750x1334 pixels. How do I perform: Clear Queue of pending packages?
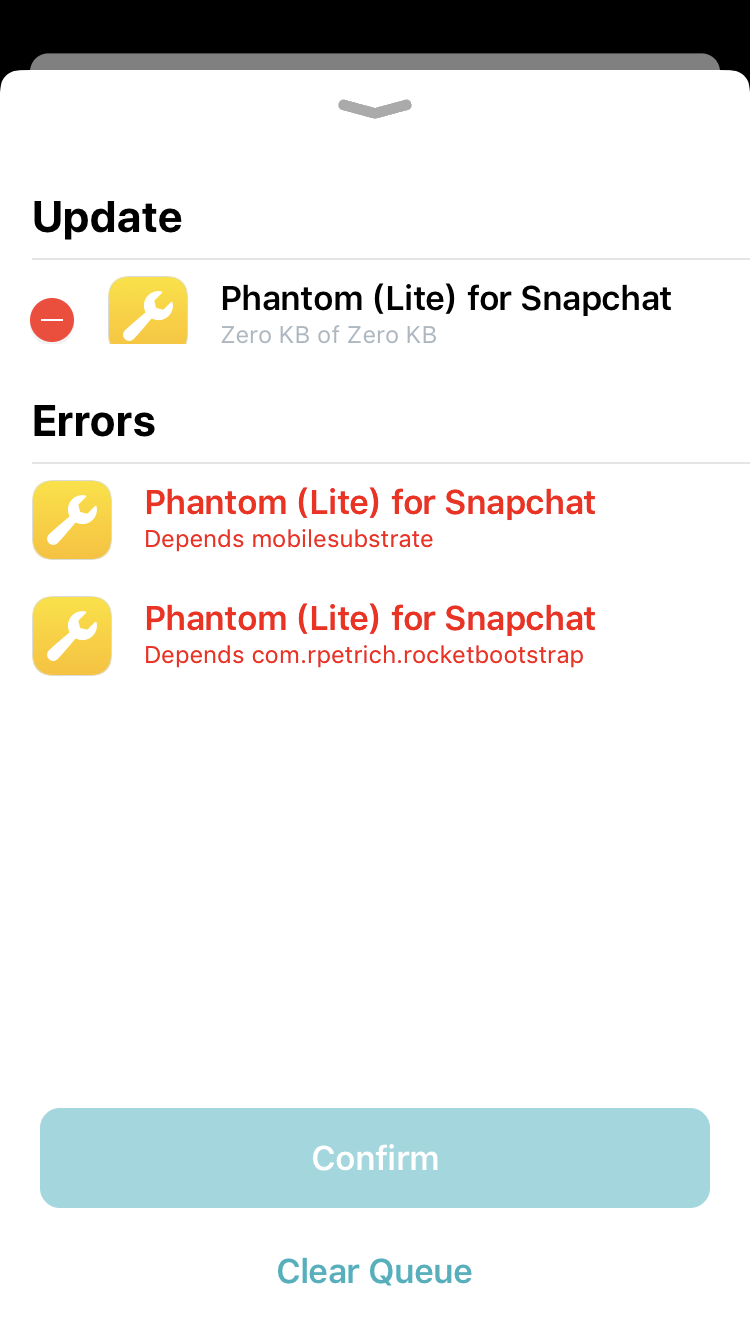click(375, 1271)
